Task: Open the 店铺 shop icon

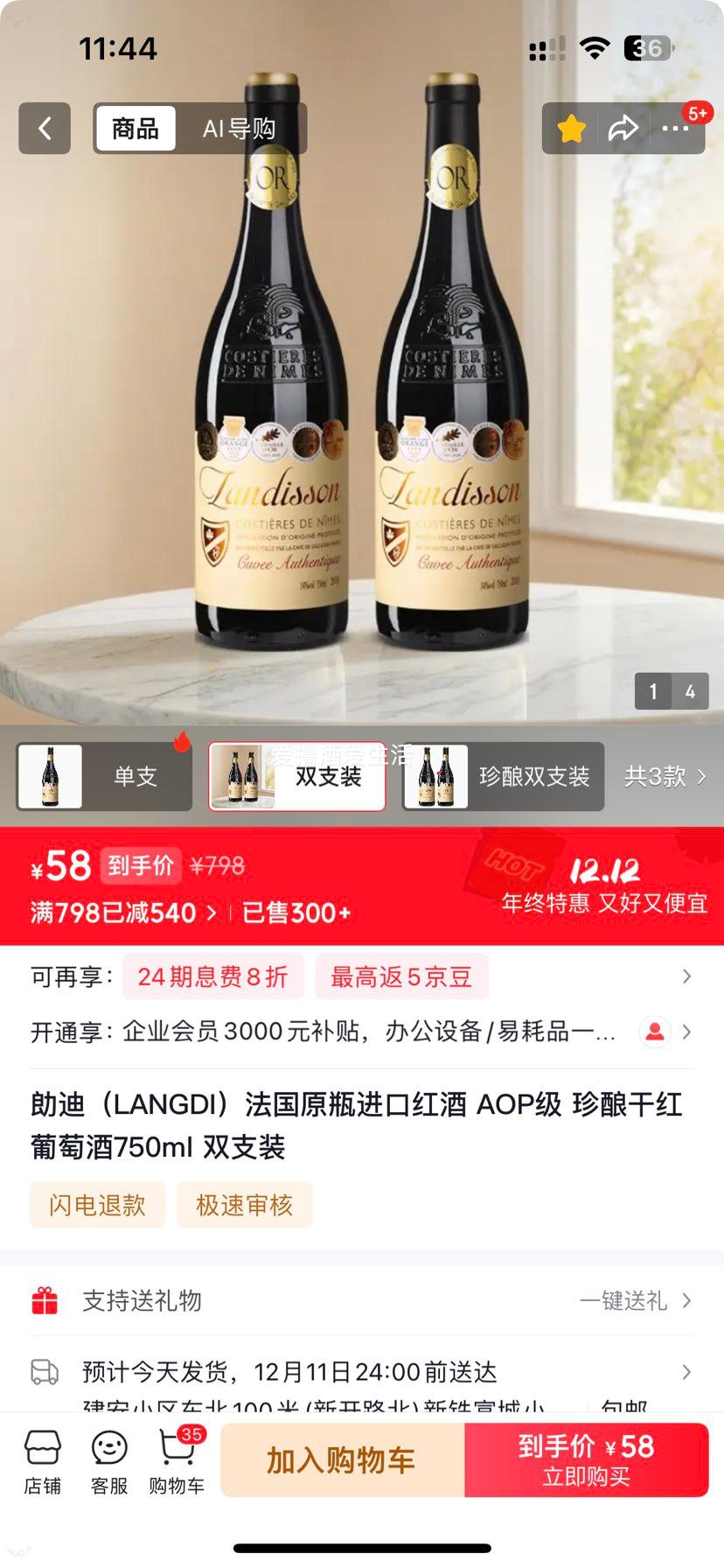Action: click(x=43, y=1459)
